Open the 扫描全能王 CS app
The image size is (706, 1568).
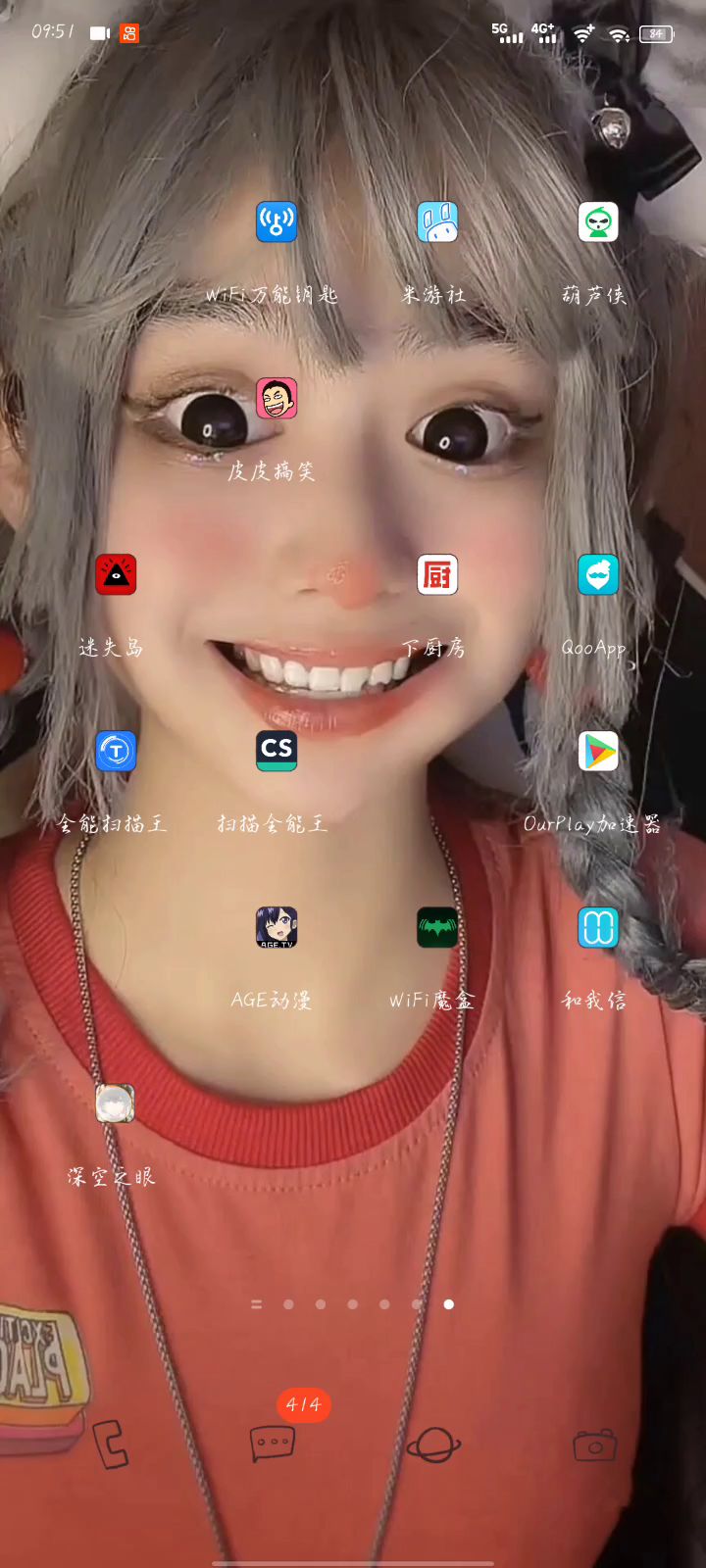coord(277,751)
